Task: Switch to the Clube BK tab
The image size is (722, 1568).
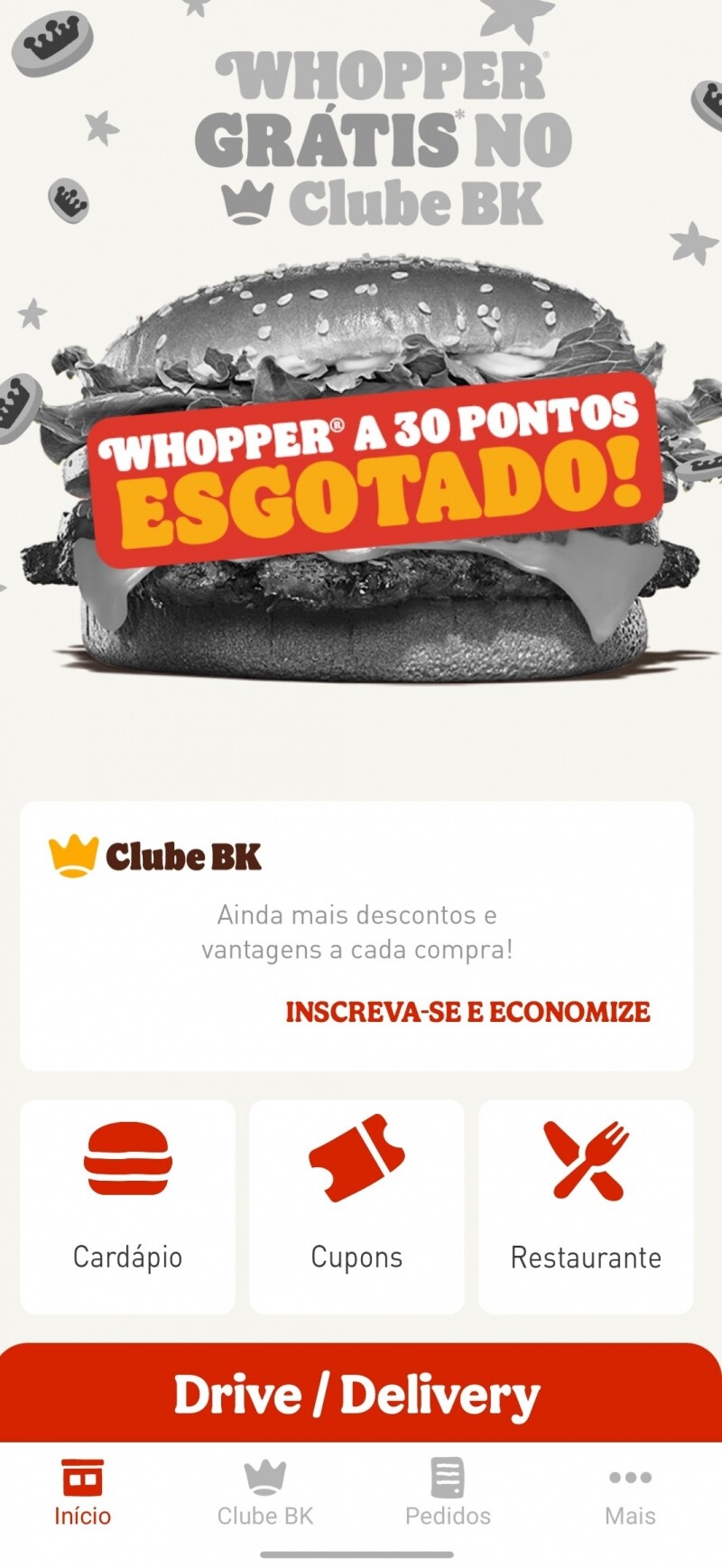Action: [x=265, y=1494]
